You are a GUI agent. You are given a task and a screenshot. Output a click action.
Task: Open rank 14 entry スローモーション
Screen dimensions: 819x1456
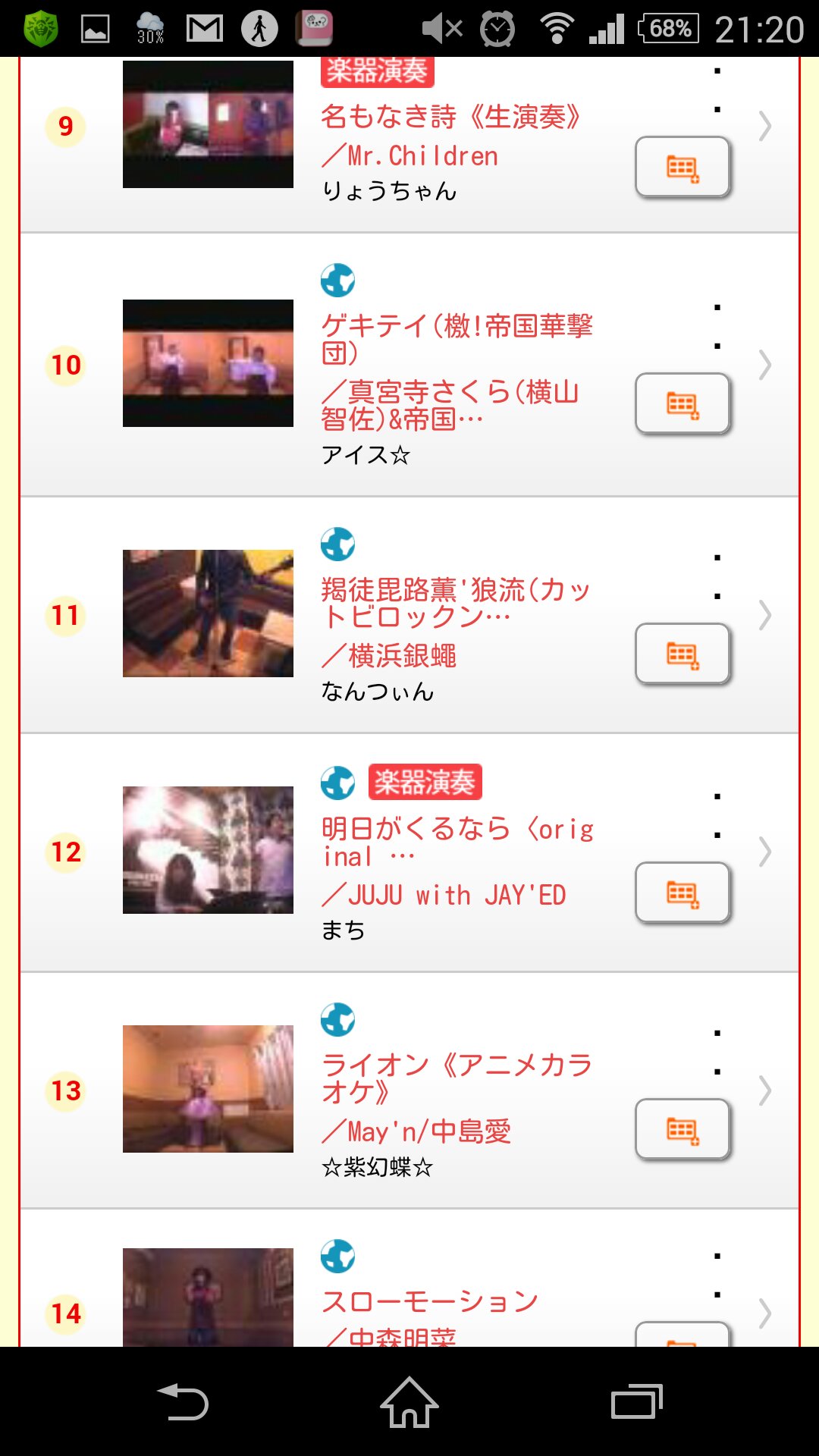[409, 1279]
